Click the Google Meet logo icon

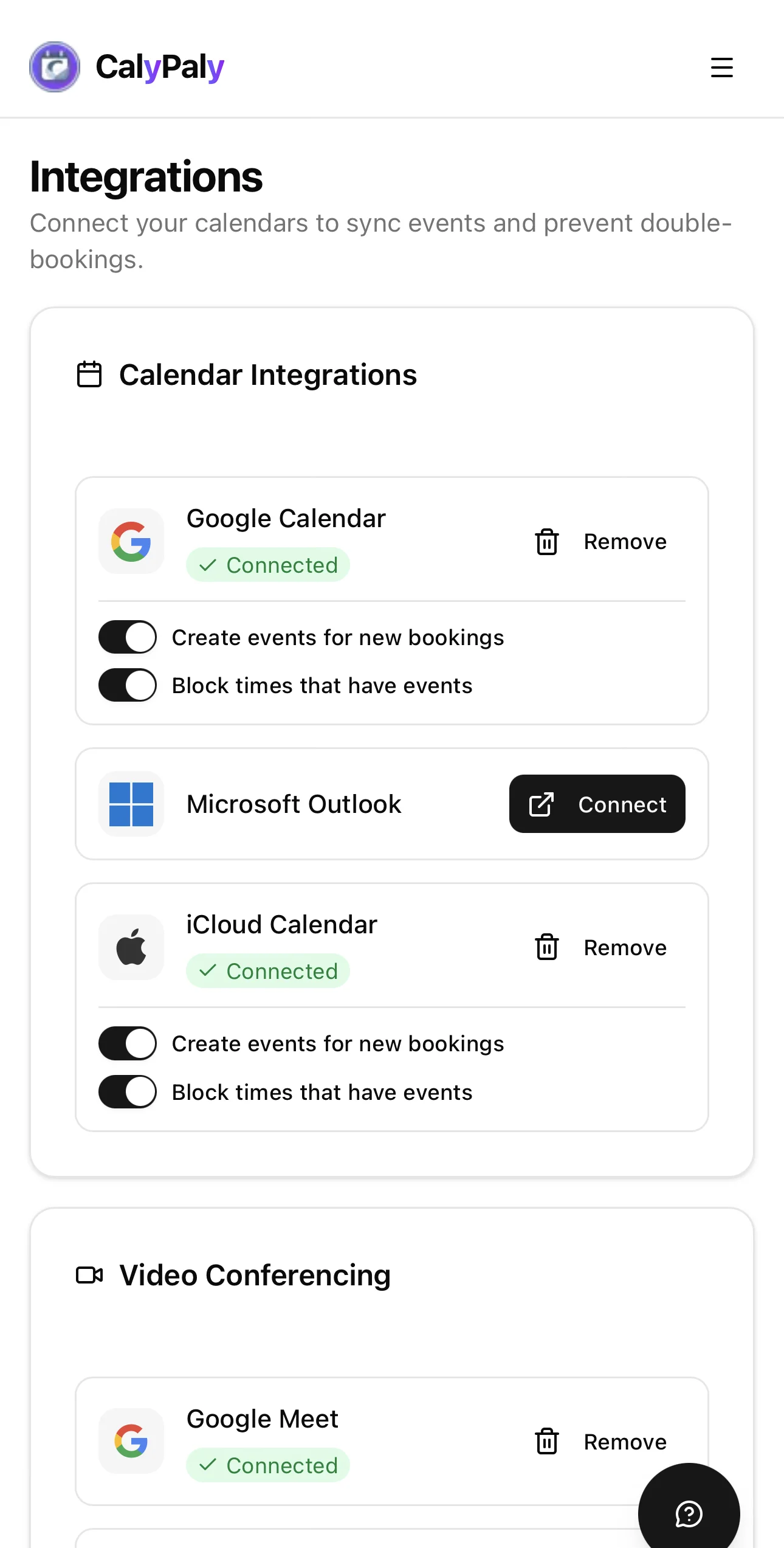(131, 1442)
